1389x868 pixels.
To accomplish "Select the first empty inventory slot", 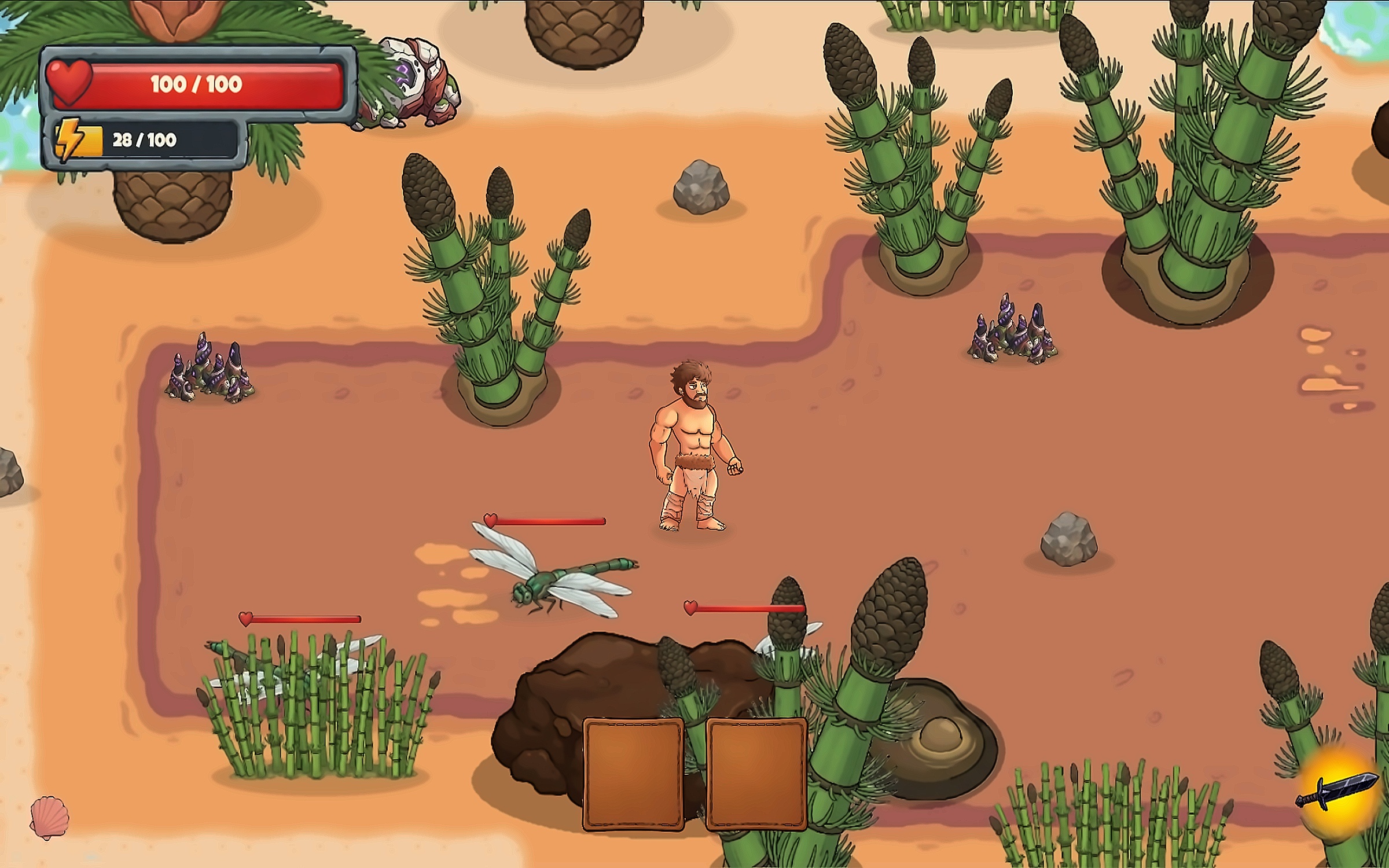I will click(633, 773).
